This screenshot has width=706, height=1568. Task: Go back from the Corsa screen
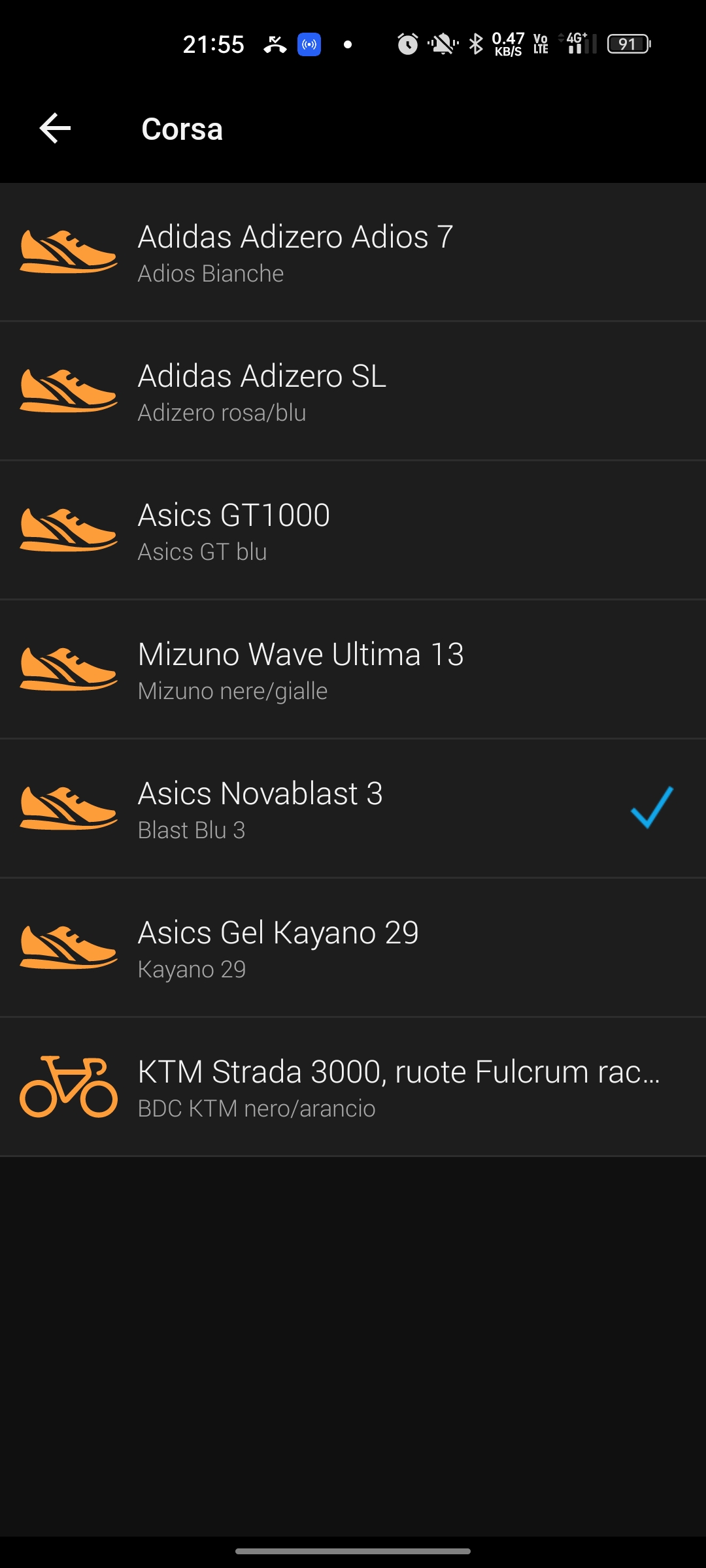click(55, 128)
